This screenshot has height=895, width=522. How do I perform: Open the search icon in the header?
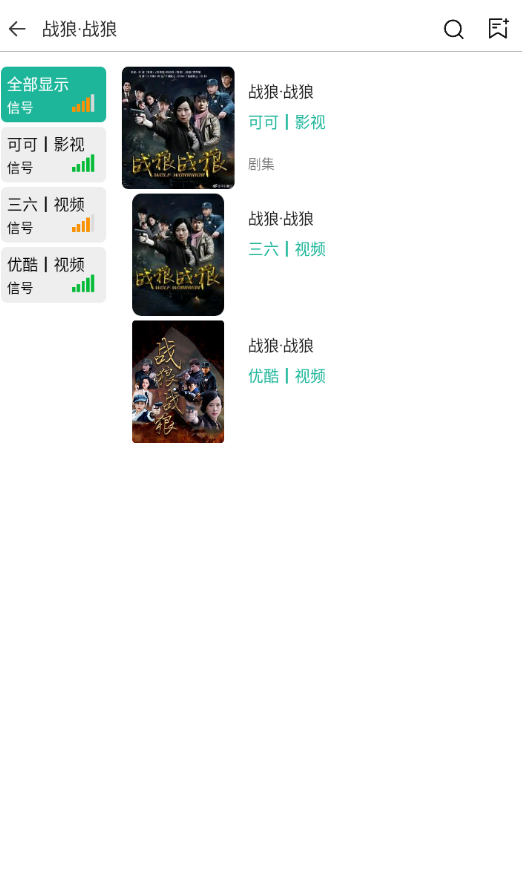click(454, 29)
